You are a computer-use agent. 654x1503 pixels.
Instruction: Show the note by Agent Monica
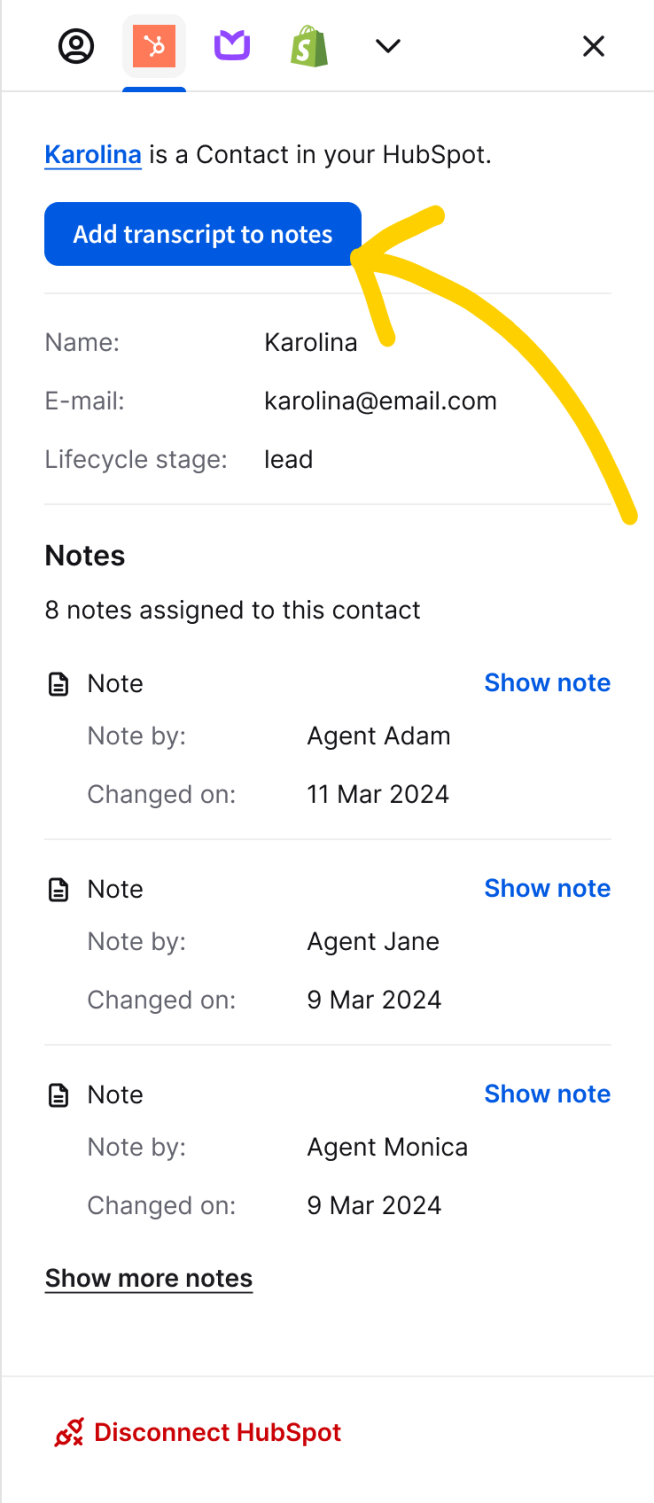547,1094
